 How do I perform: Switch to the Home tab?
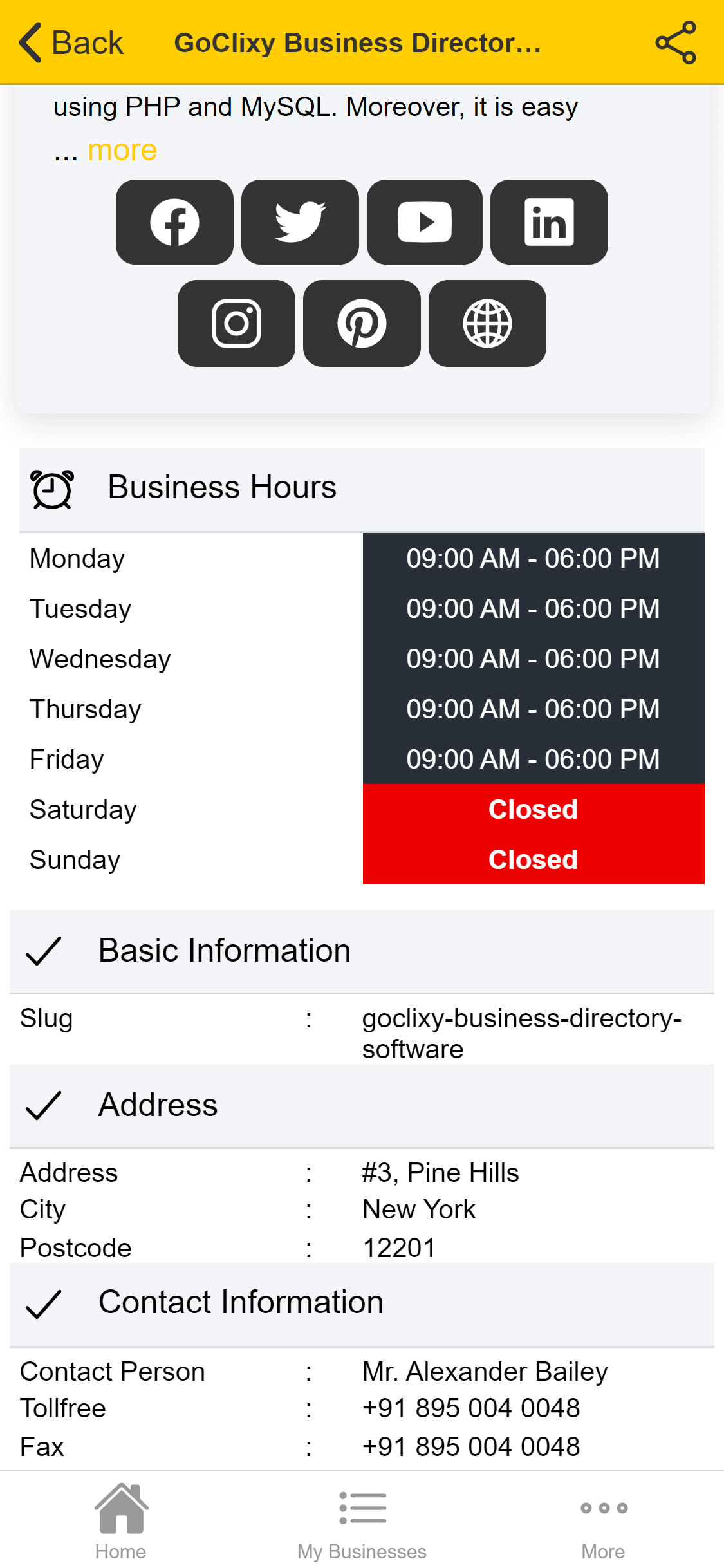pyautogui.click(x=121, y=1522)
